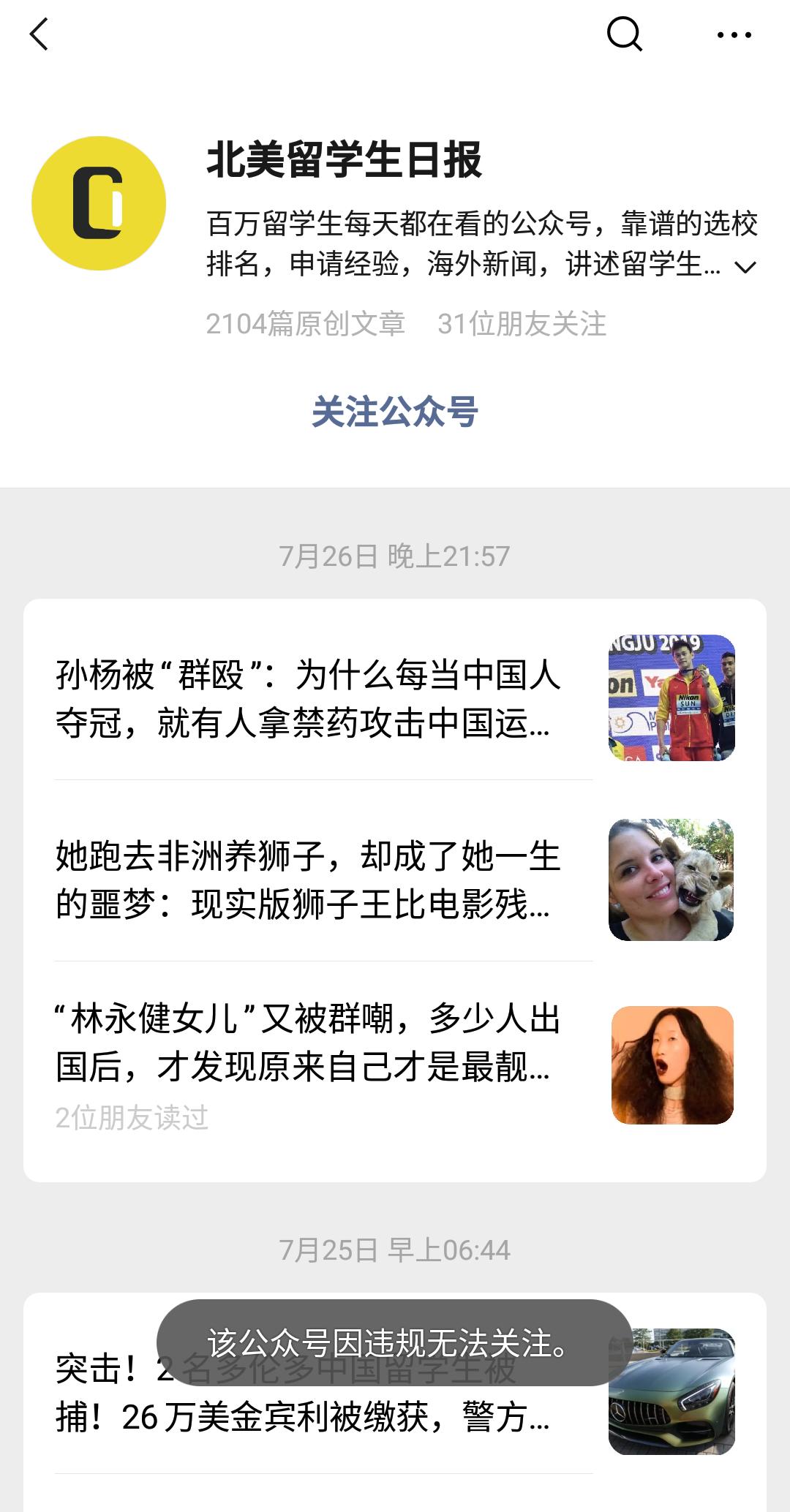The image size is (790, 1512).
Task: Tap the green Mercedes car thumbnail
Action: 669,1389
